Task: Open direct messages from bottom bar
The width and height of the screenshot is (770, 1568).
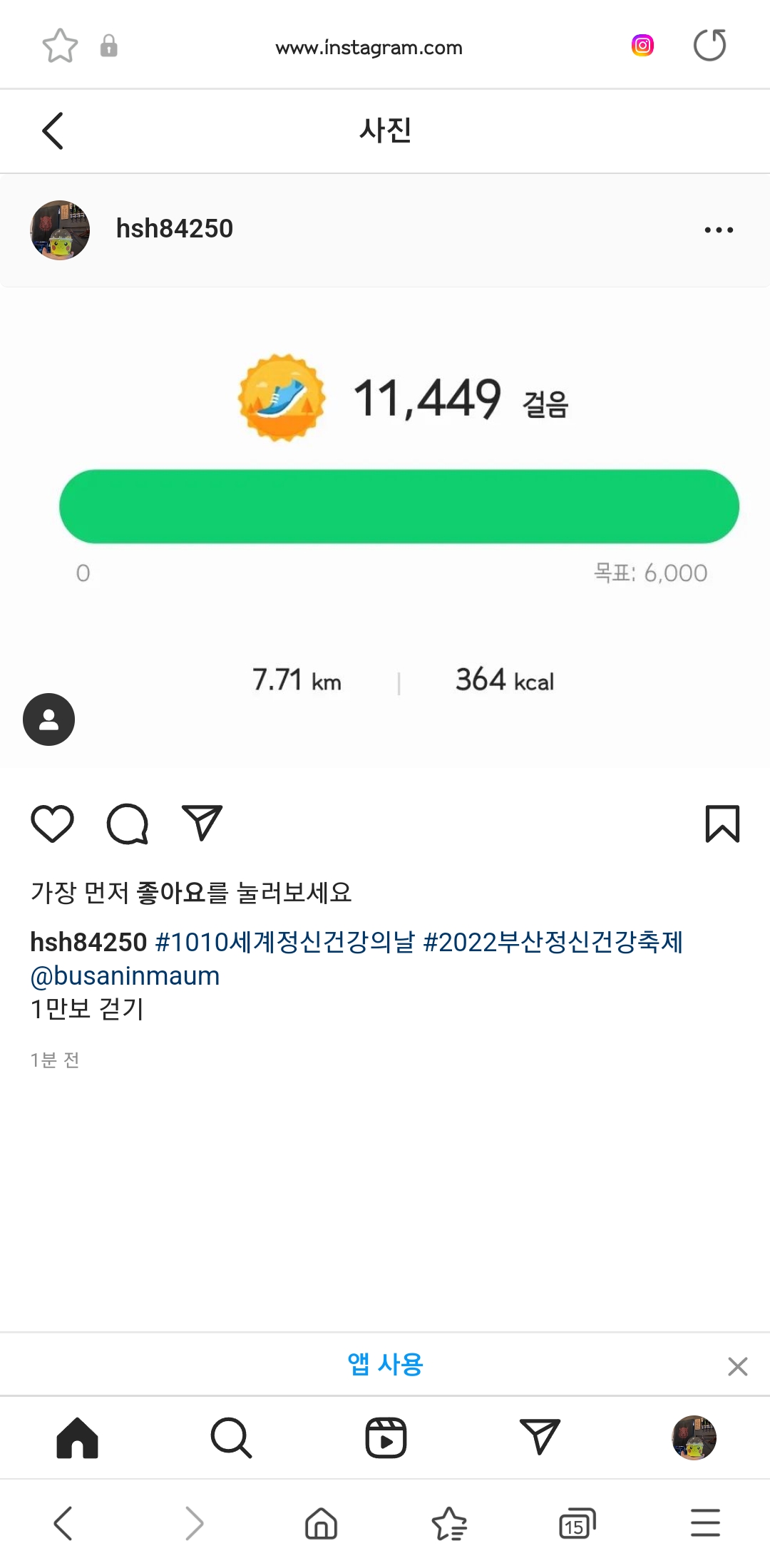Action: pyautogui.click(x=540, y=1438)
